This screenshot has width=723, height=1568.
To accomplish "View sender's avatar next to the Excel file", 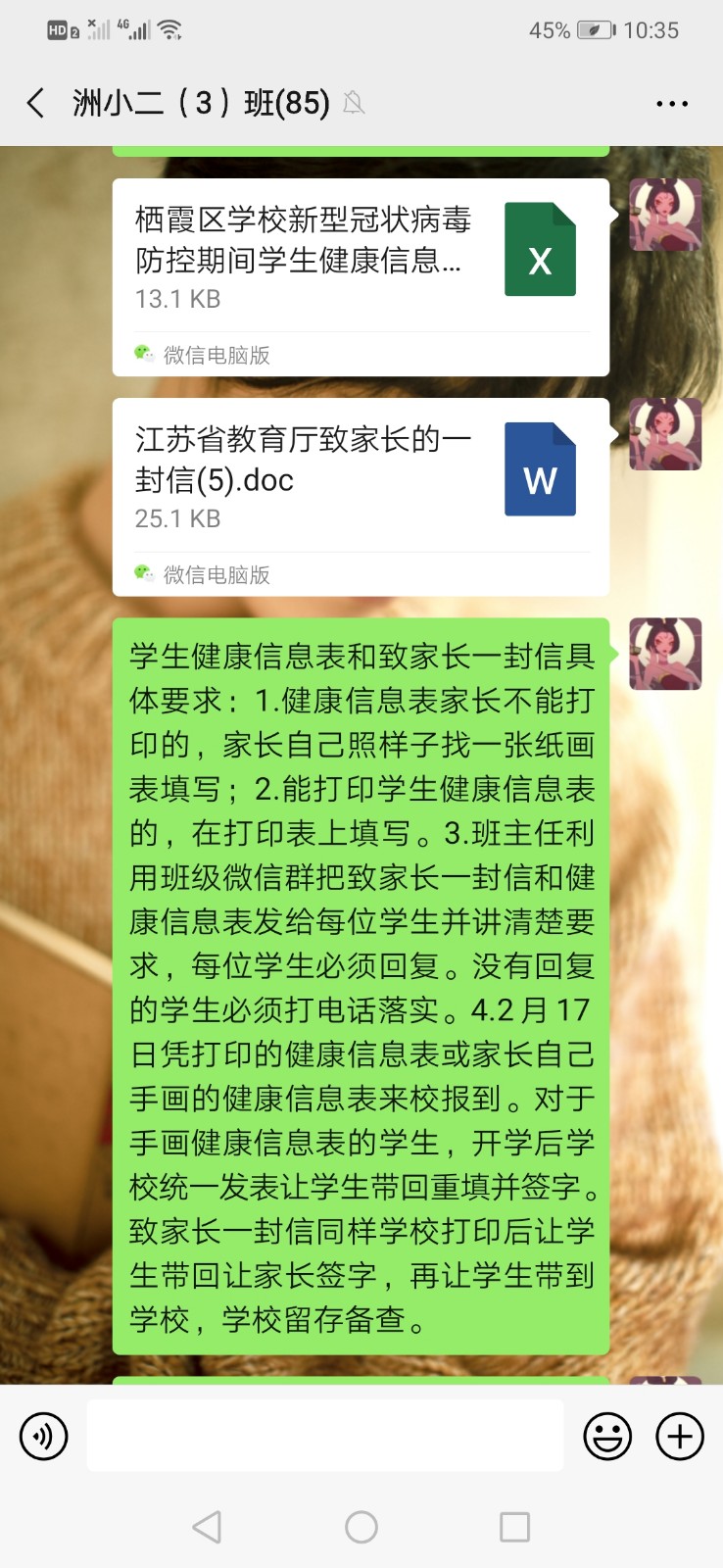I will click(x=665, y=215).
